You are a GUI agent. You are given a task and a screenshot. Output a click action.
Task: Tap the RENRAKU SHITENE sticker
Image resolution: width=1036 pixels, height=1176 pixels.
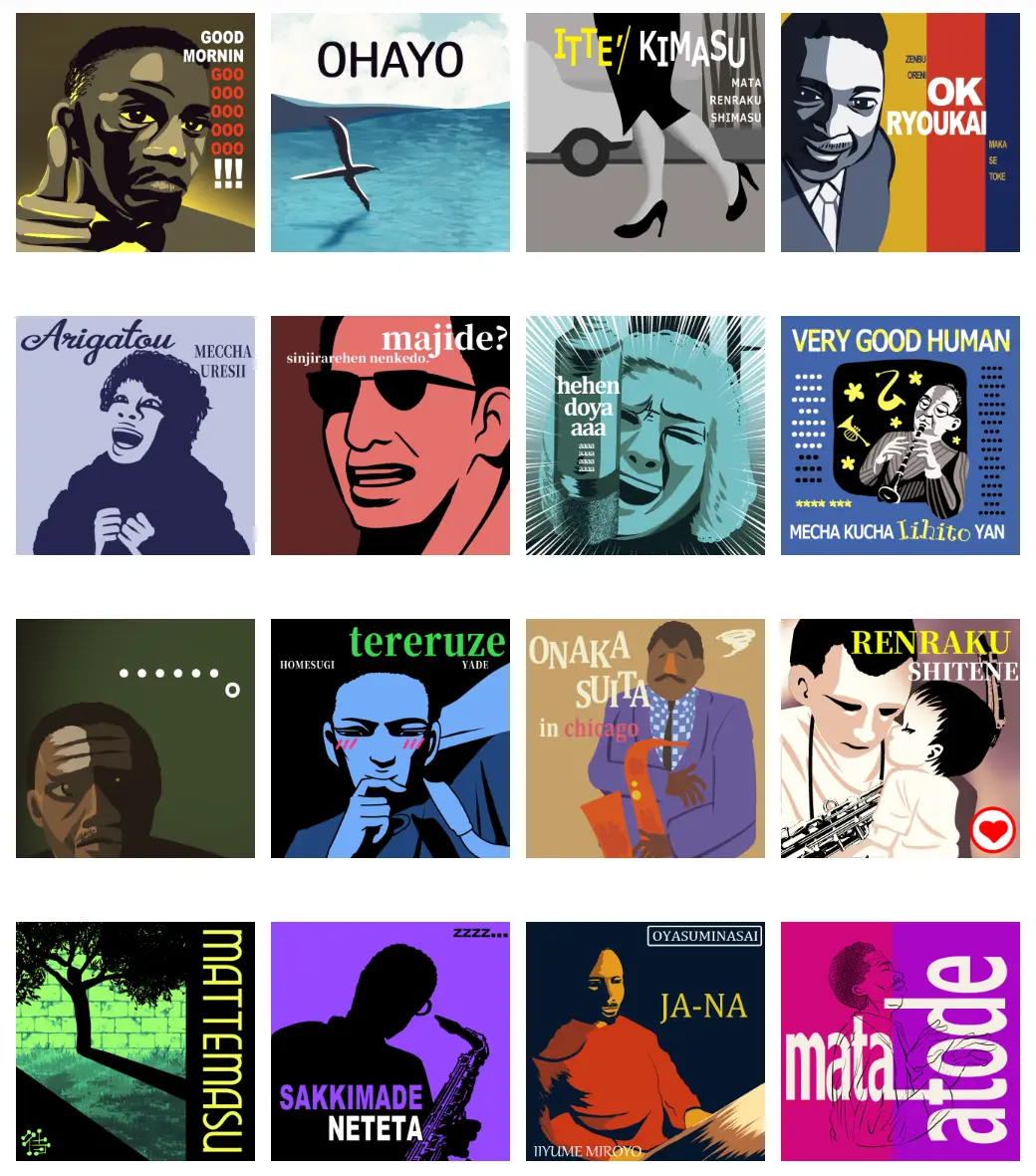(901, 738)
